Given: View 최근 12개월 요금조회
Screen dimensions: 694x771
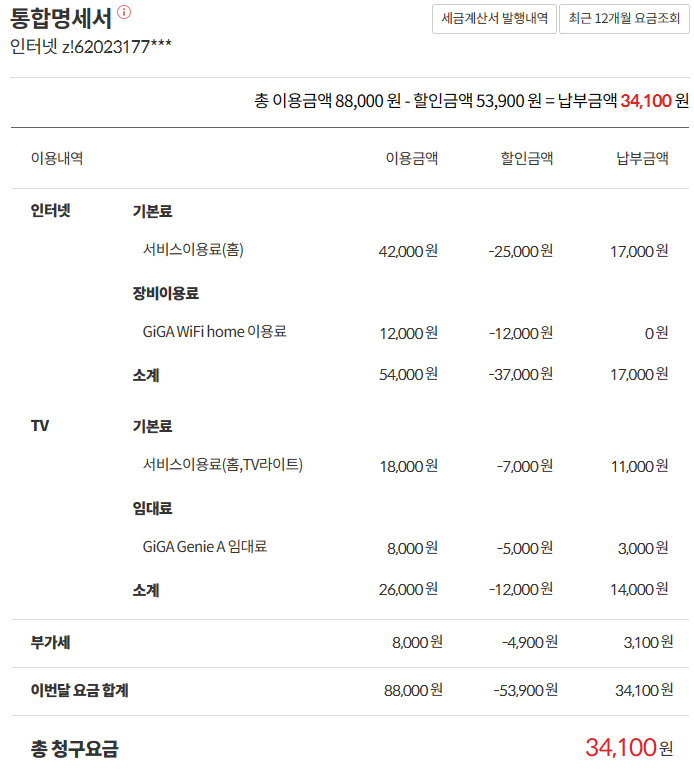Looking at the screenshot, I should [625, 19].
